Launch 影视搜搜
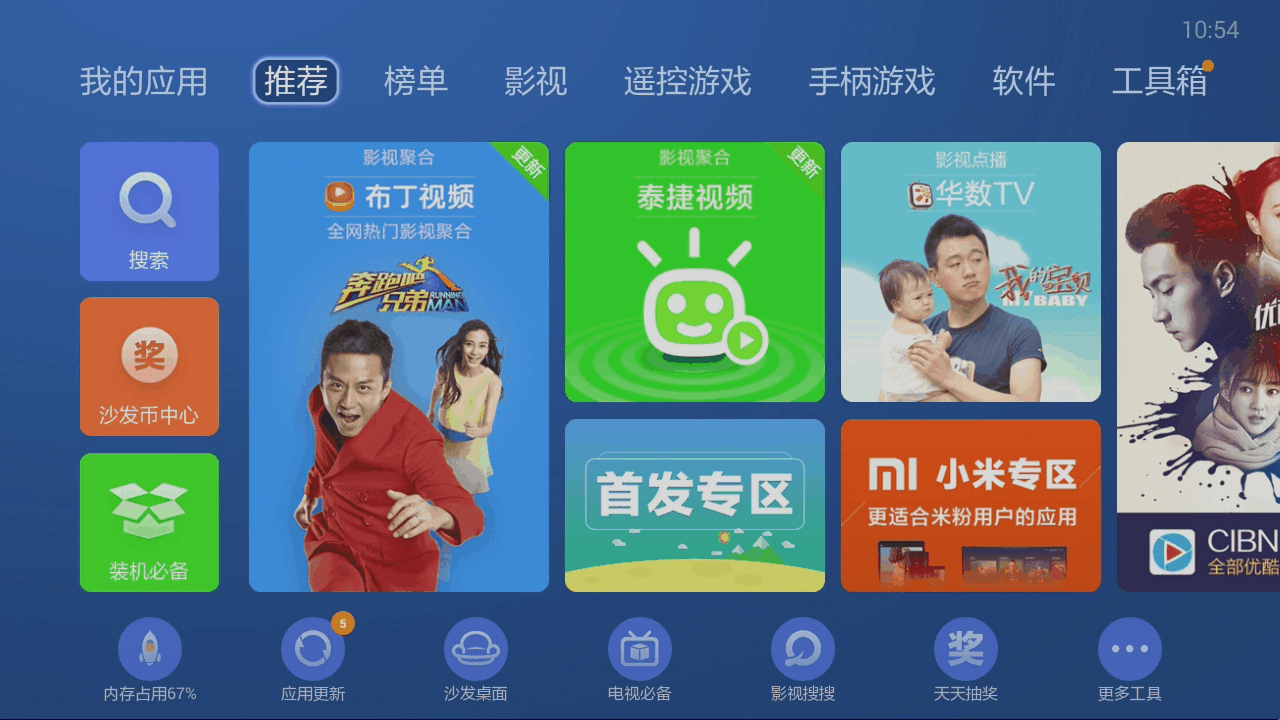 [x=802, y=650]
